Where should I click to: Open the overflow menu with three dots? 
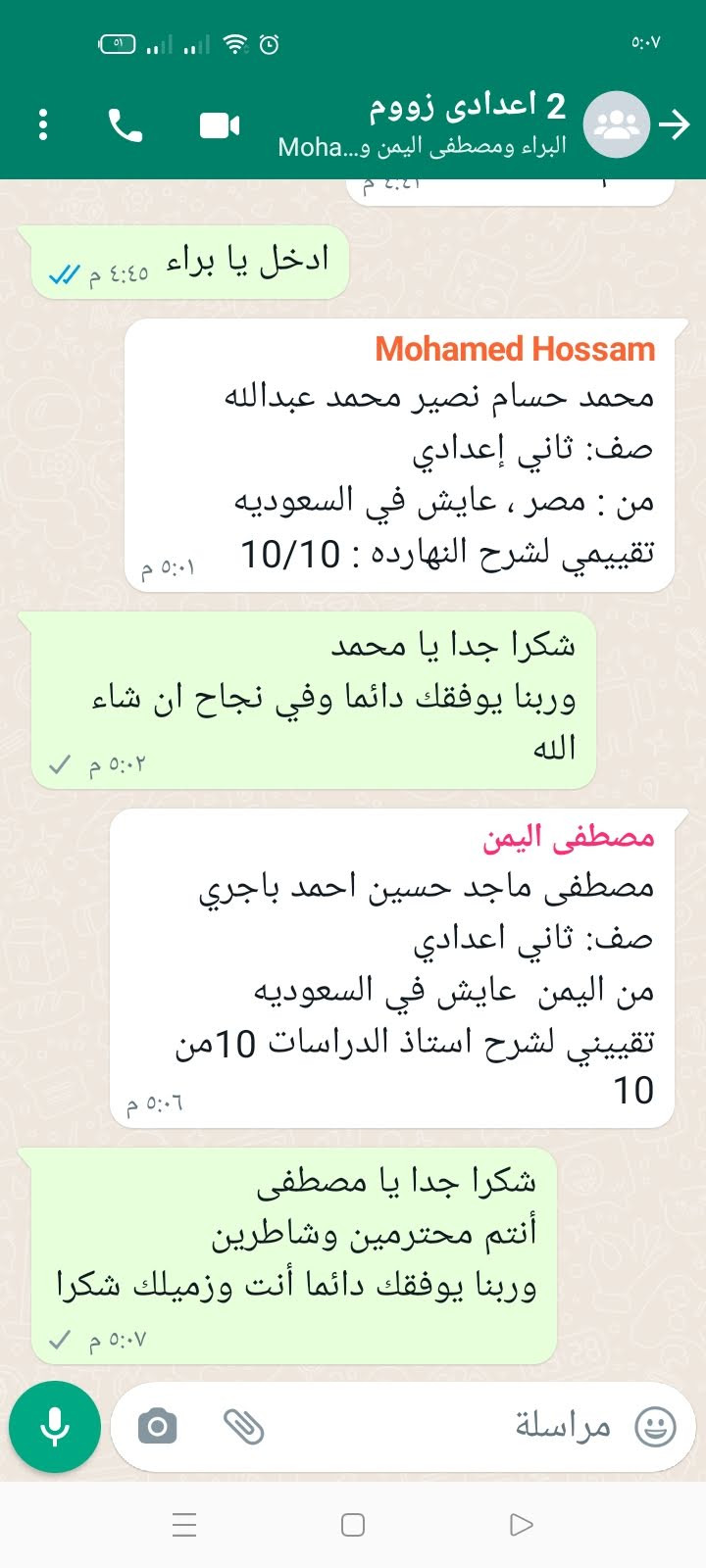pos(43,125)
